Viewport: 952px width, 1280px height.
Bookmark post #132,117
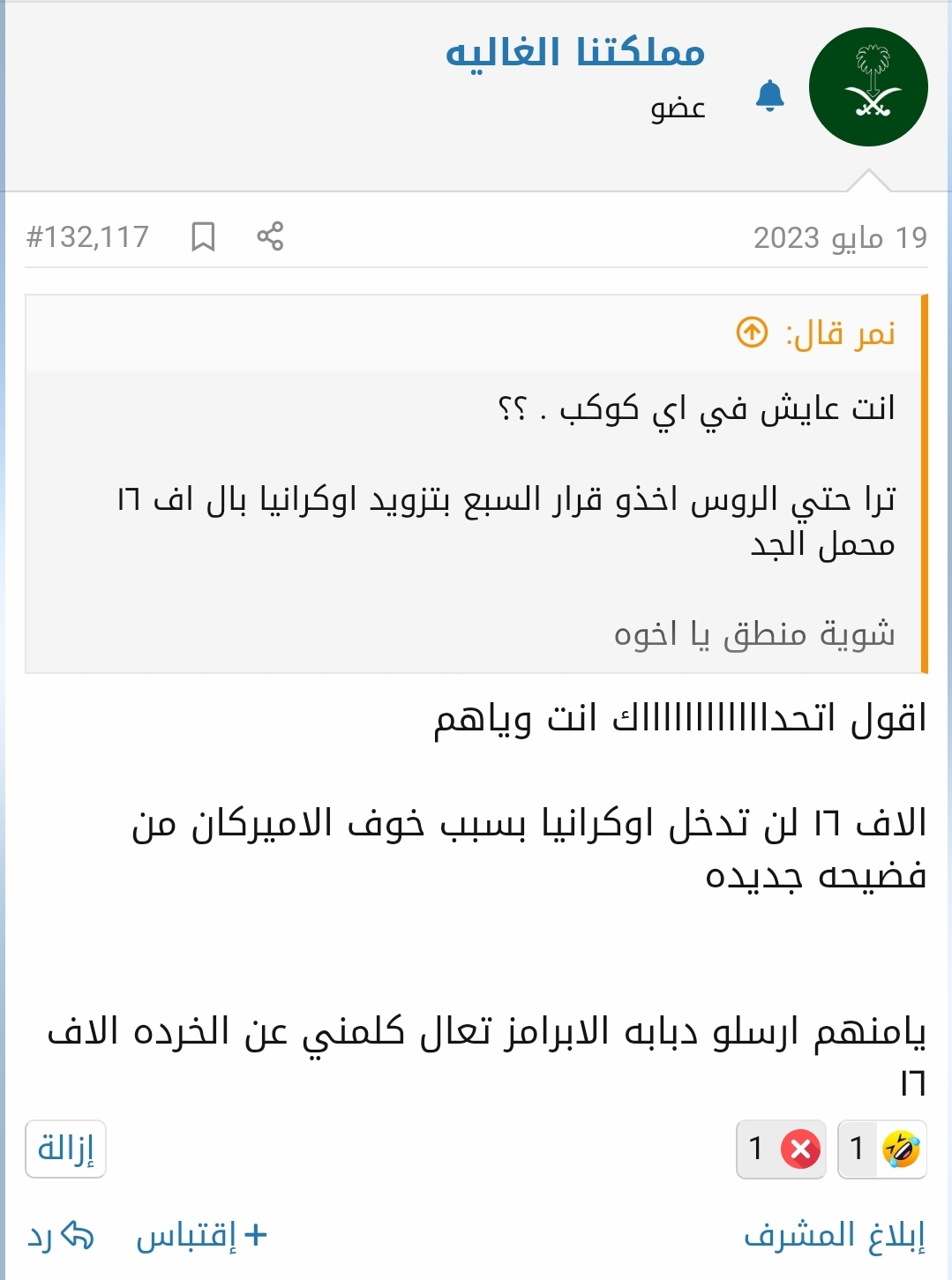coord(203,236)
